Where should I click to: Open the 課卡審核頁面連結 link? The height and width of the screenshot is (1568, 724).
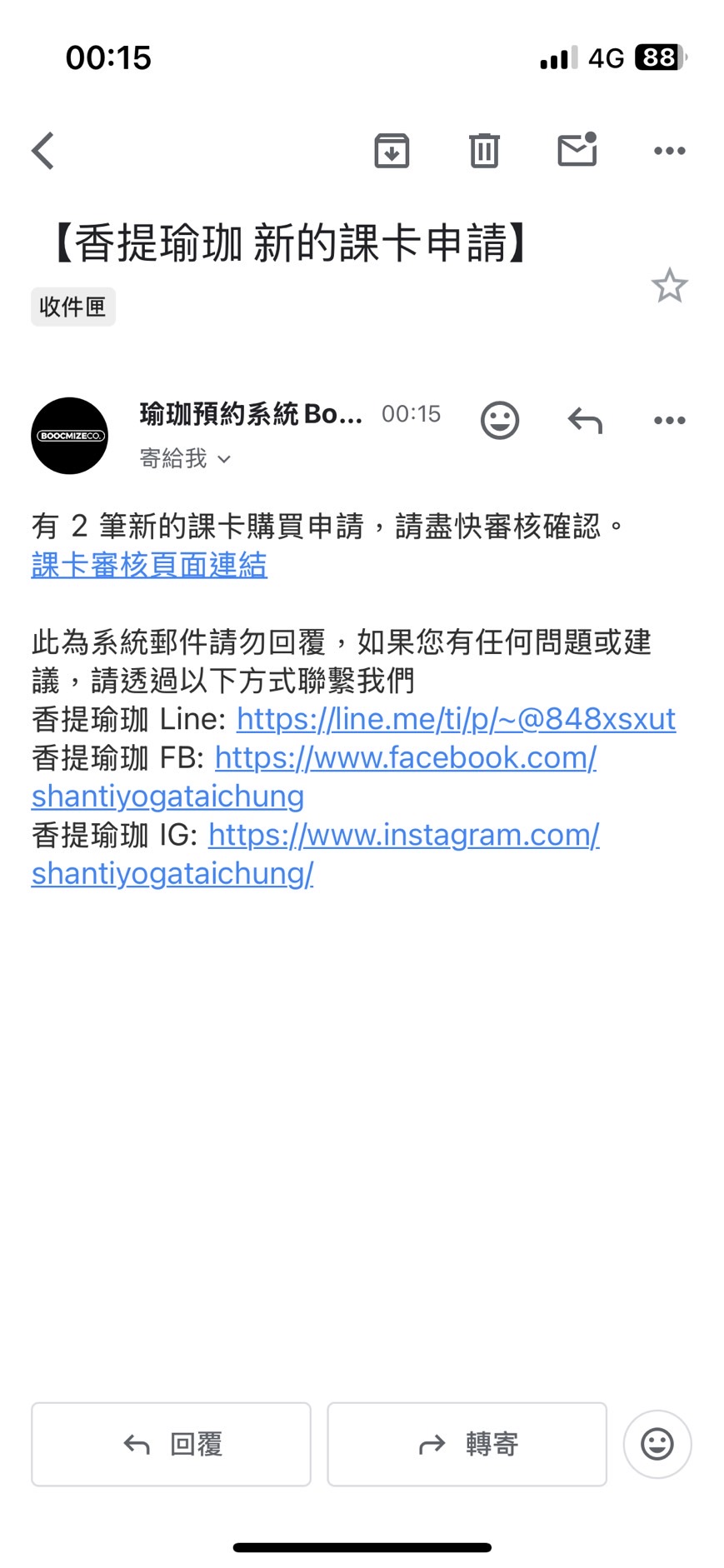click(149, 565)
